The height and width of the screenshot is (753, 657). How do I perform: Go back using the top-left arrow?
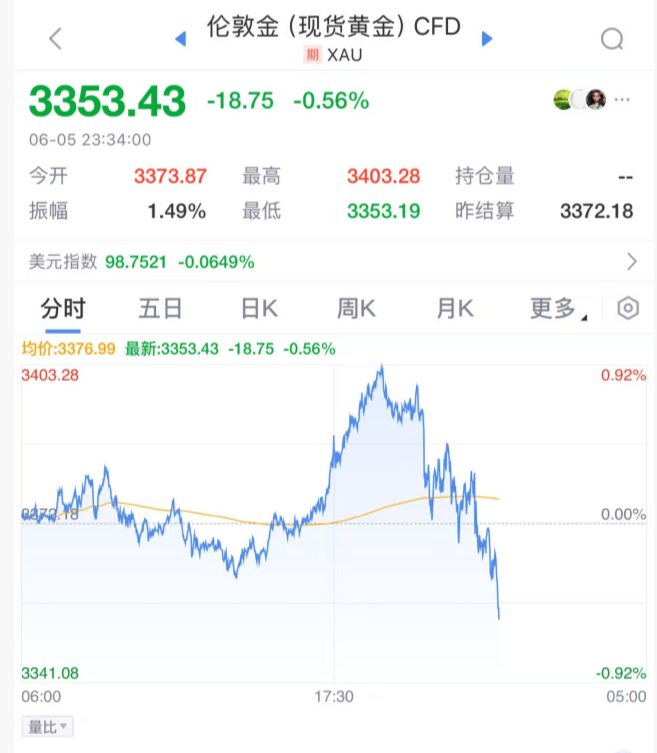[x=55, y=39]
